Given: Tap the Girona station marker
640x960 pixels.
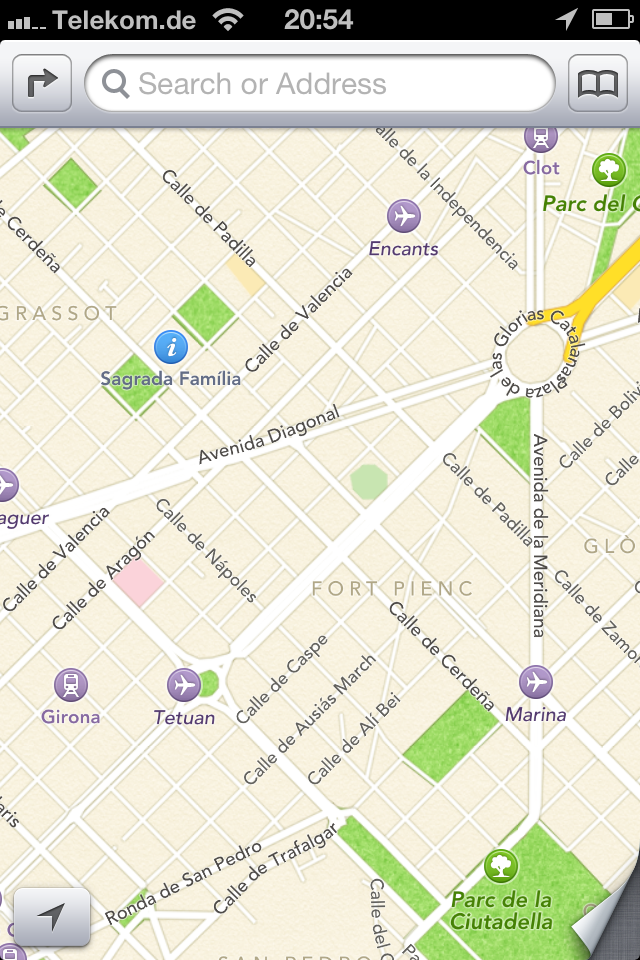Looking at the screenshot, I should click(x=71, y=684).
